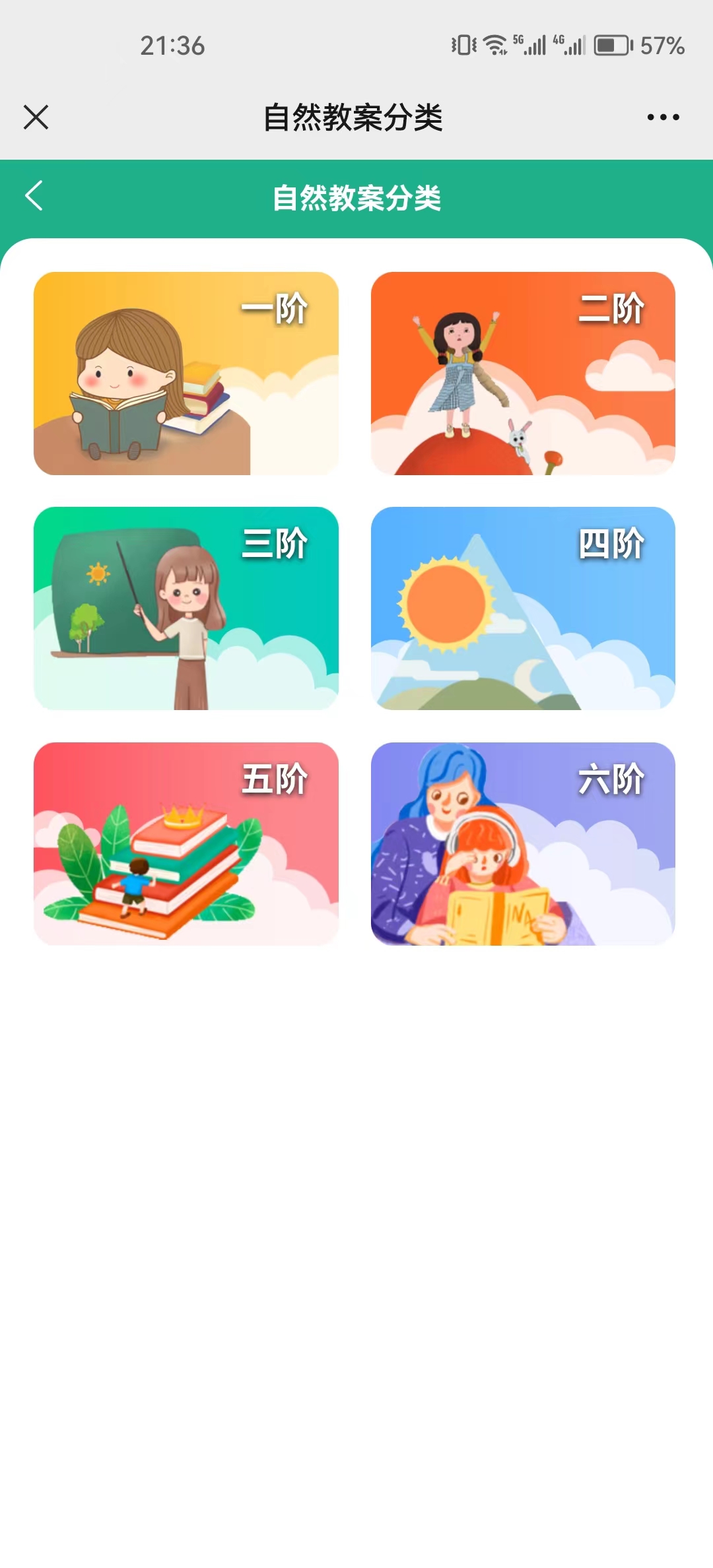
Task: Select the 三阶 category card
Action: tap(186, 608)
